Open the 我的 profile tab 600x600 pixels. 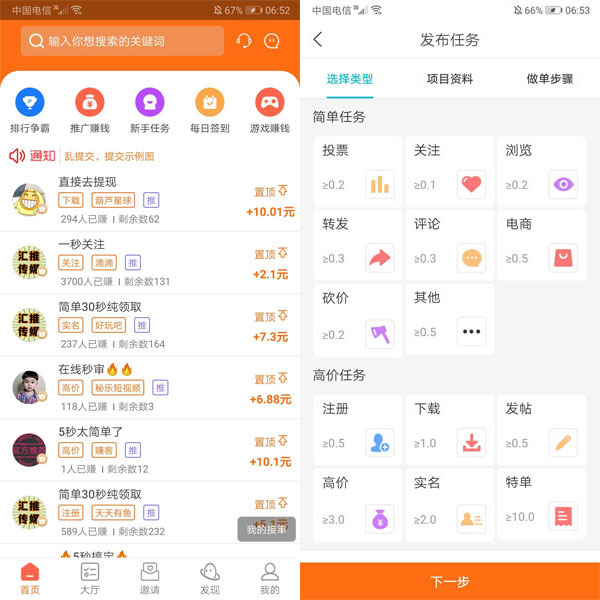[x=270, y=578]
